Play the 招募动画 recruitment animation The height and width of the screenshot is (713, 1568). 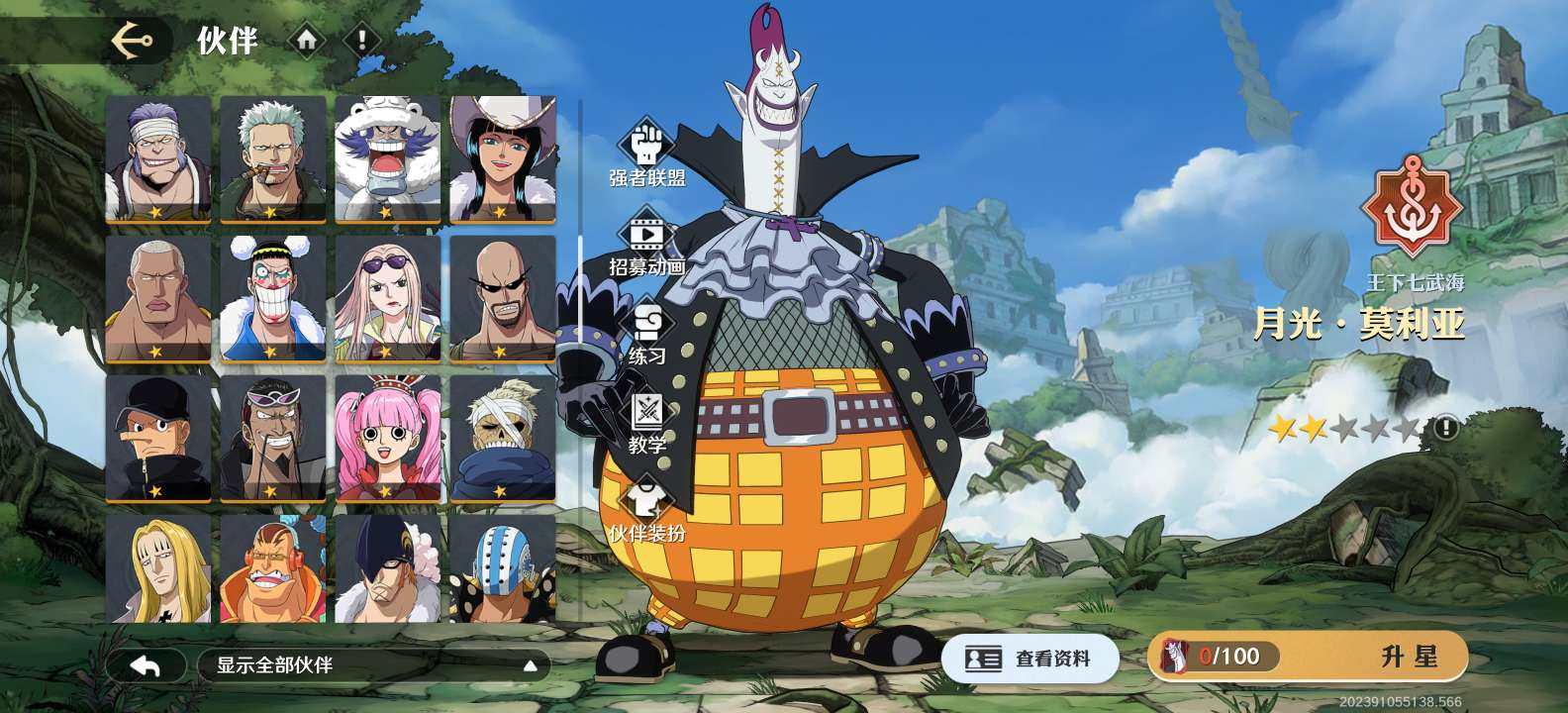click(x=646, y=244)
